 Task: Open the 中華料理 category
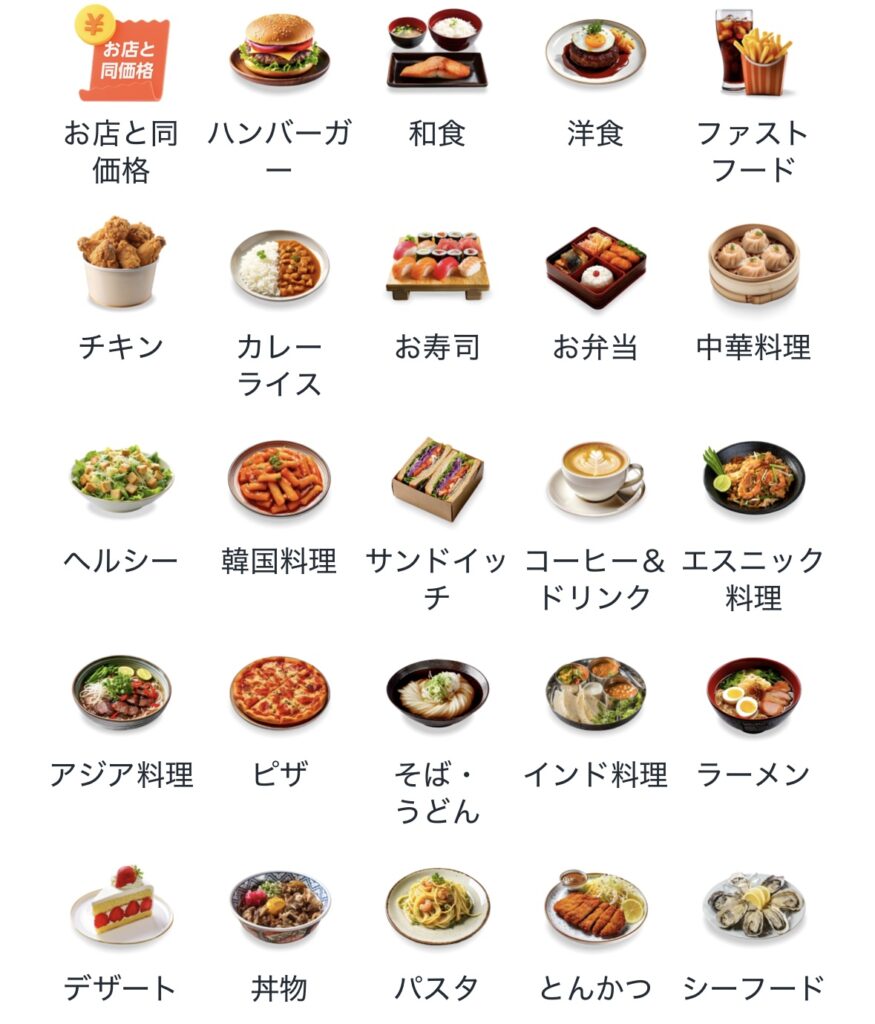753,264
